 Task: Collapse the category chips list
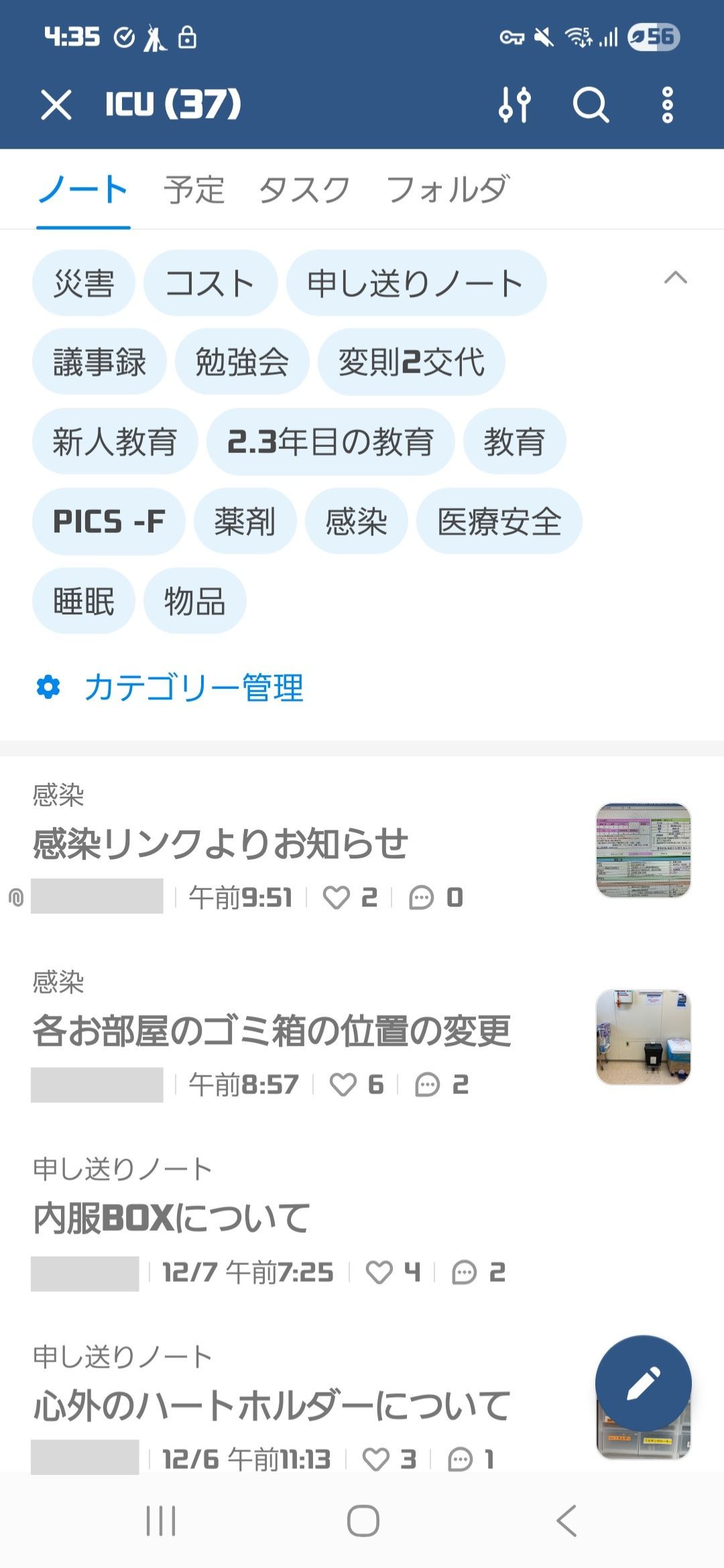pyautogui.click(x=675, y=277)
